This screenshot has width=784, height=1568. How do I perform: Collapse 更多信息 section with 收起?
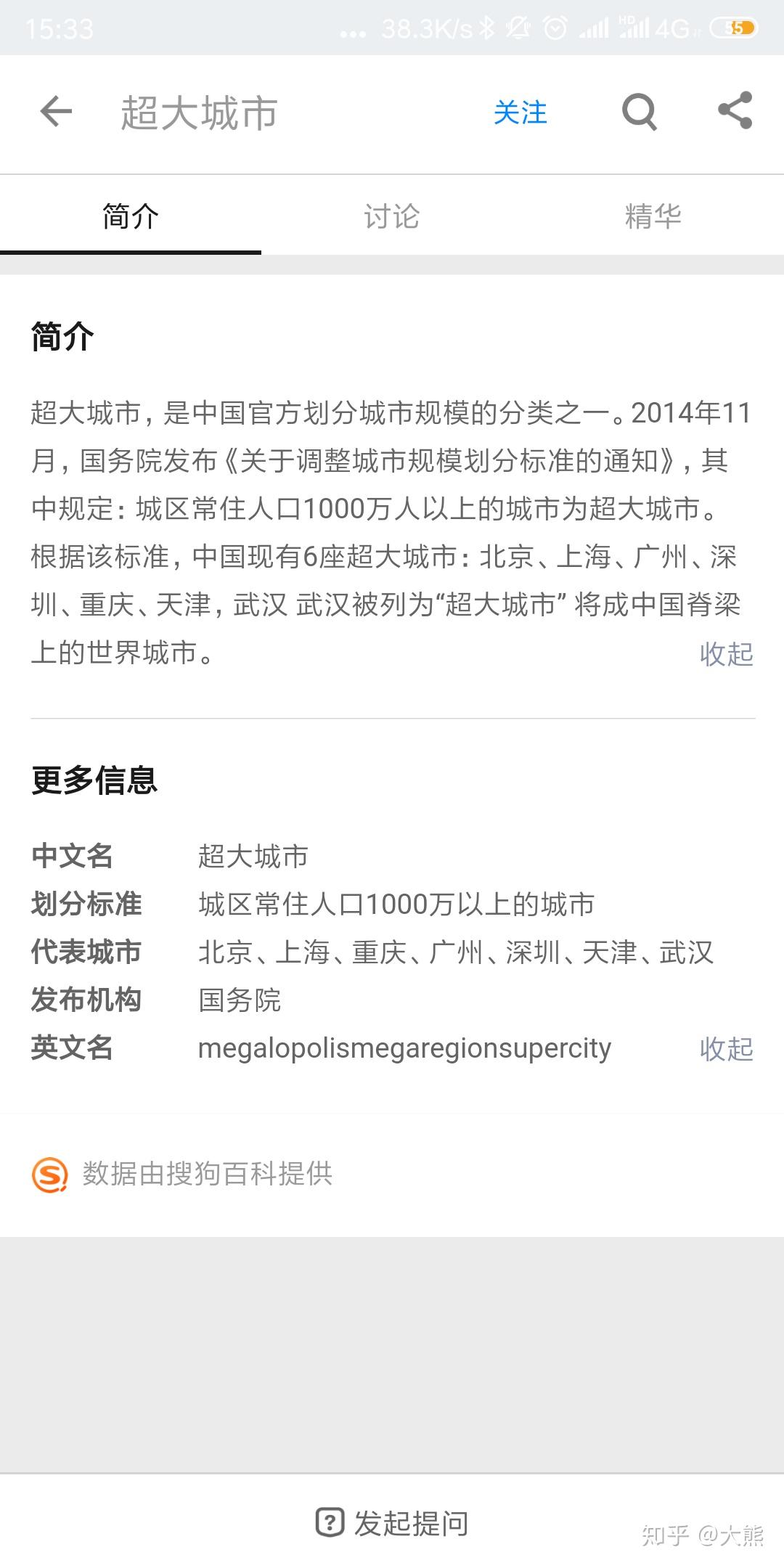726,1048
